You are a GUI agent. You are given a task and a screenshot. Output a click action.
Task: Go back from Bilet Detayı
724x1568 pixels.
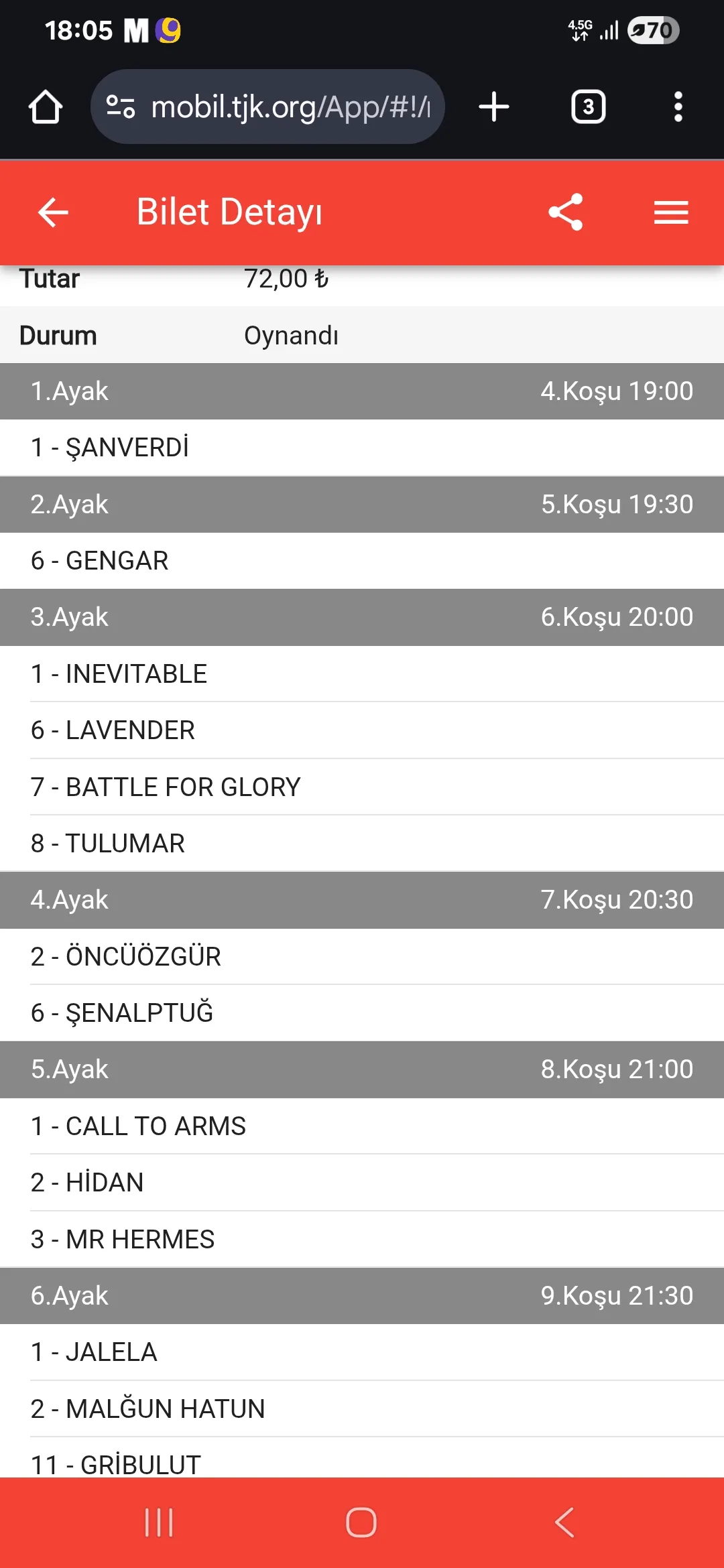54,213
